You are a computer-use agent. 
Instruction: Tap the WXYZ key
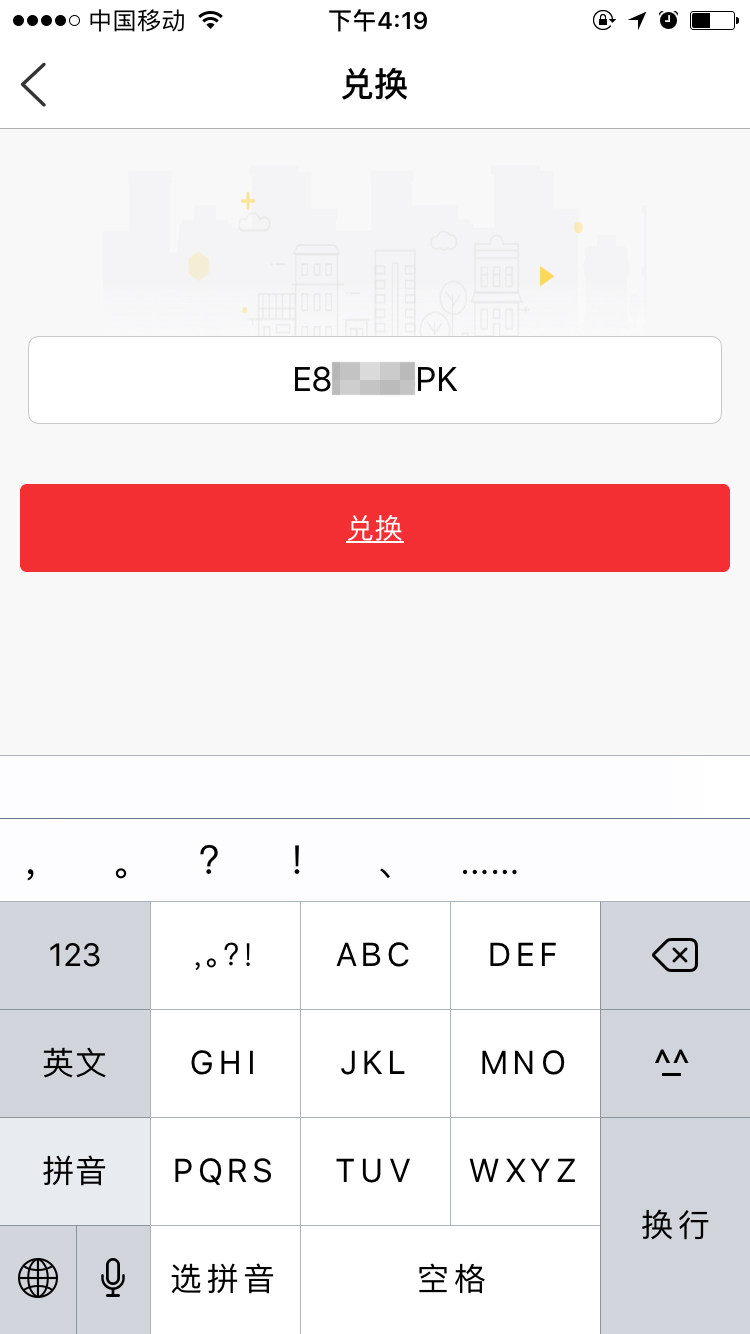[524, 1171]
